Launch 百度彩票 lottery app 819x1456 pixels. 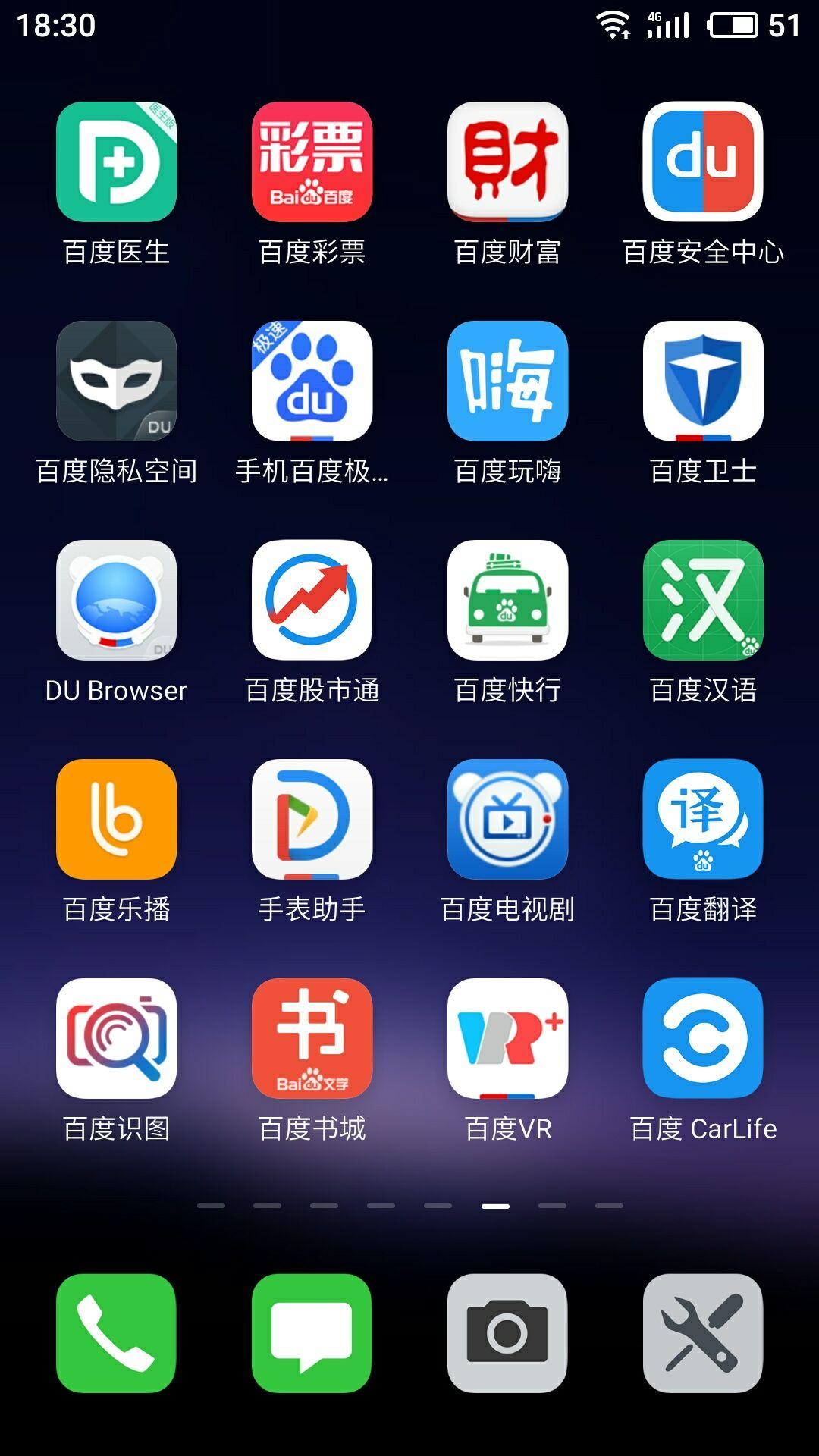(x=312, y=162)
